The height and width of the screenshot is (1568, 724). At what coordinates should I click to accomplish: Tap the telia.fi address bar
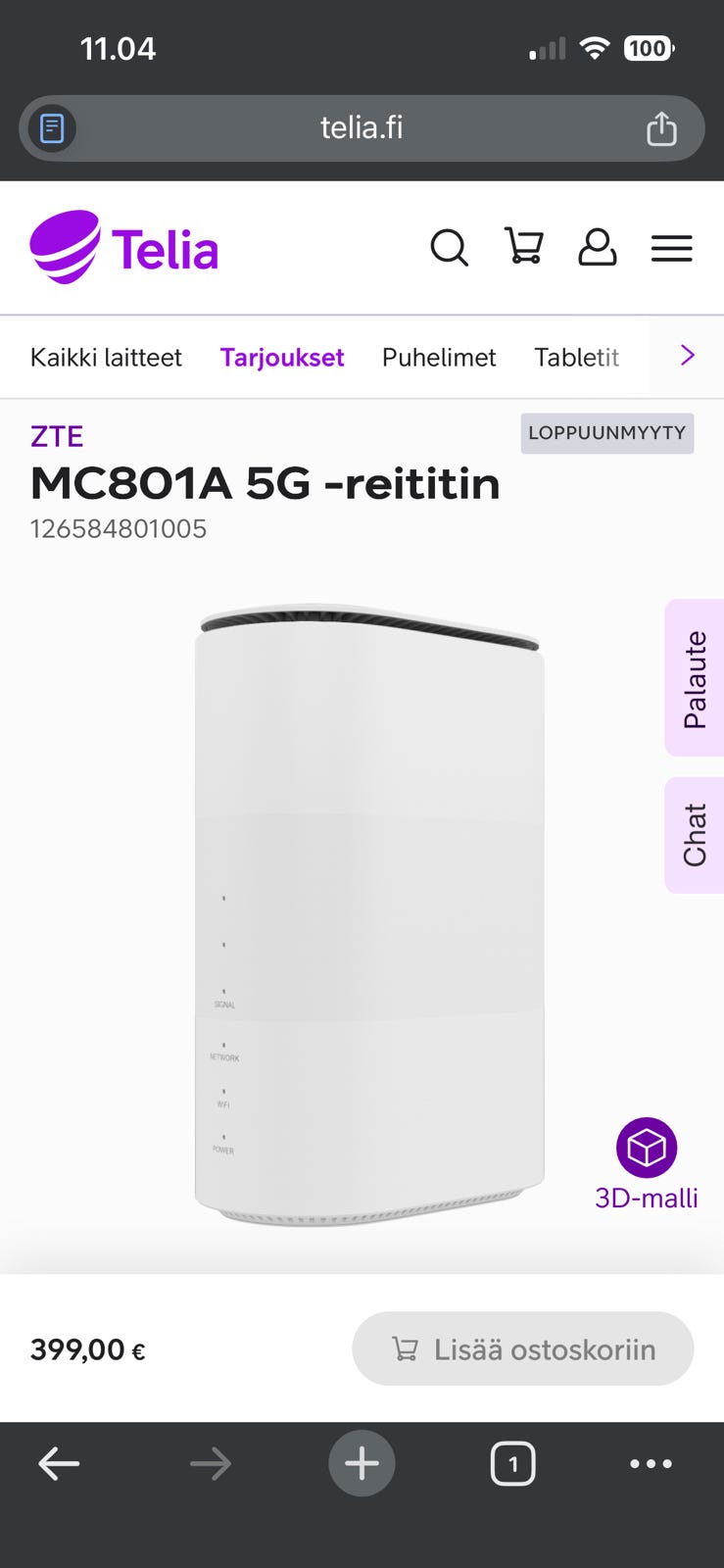pyautogui.click(x=362, y=128)
